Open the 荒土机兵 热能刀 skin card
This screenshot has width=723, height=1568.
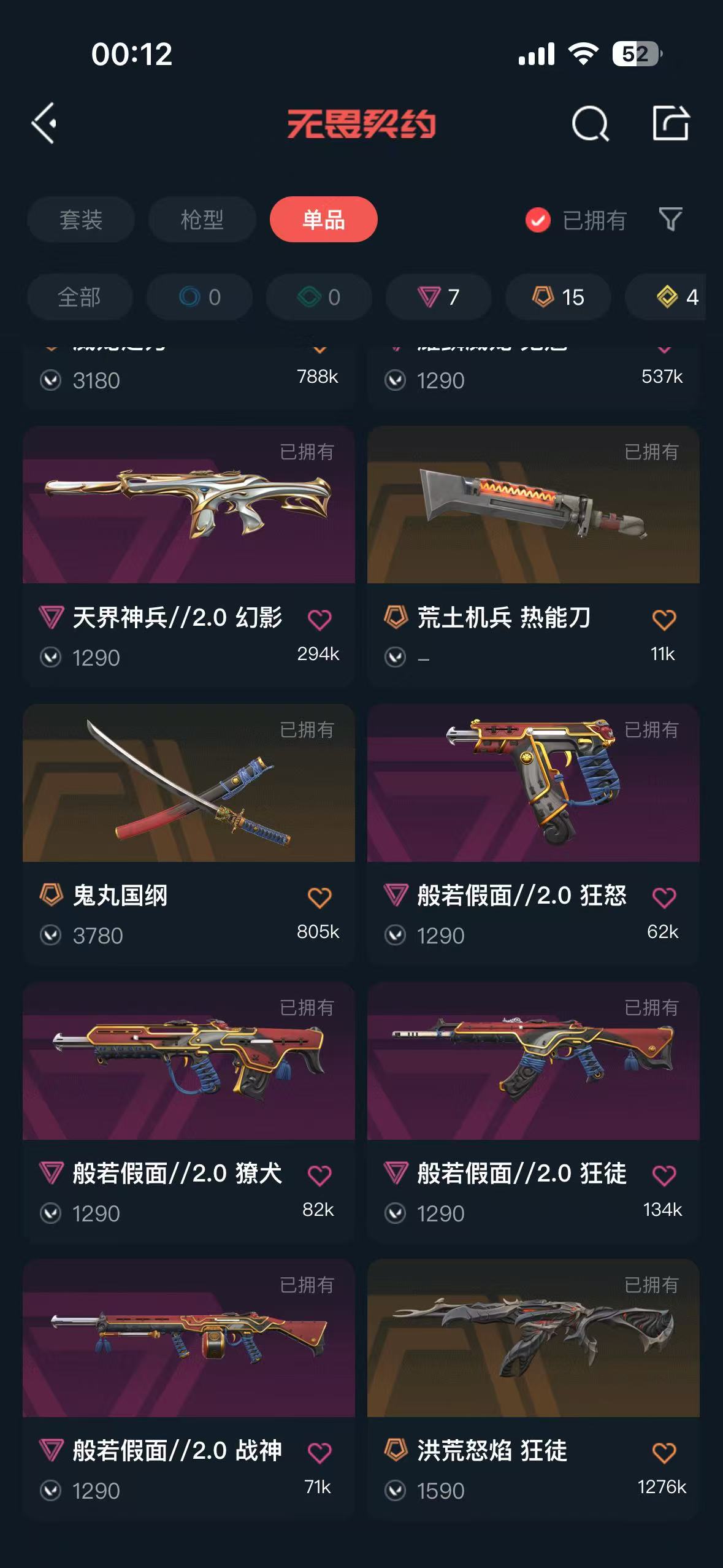[533, 557]
